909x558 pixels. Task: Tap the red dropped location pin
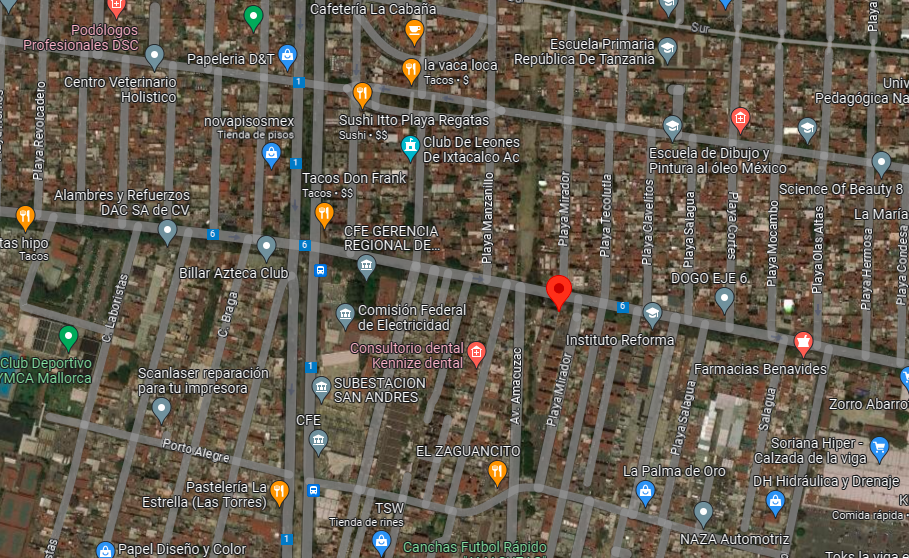pyautogui.click(x=559, y=293)
